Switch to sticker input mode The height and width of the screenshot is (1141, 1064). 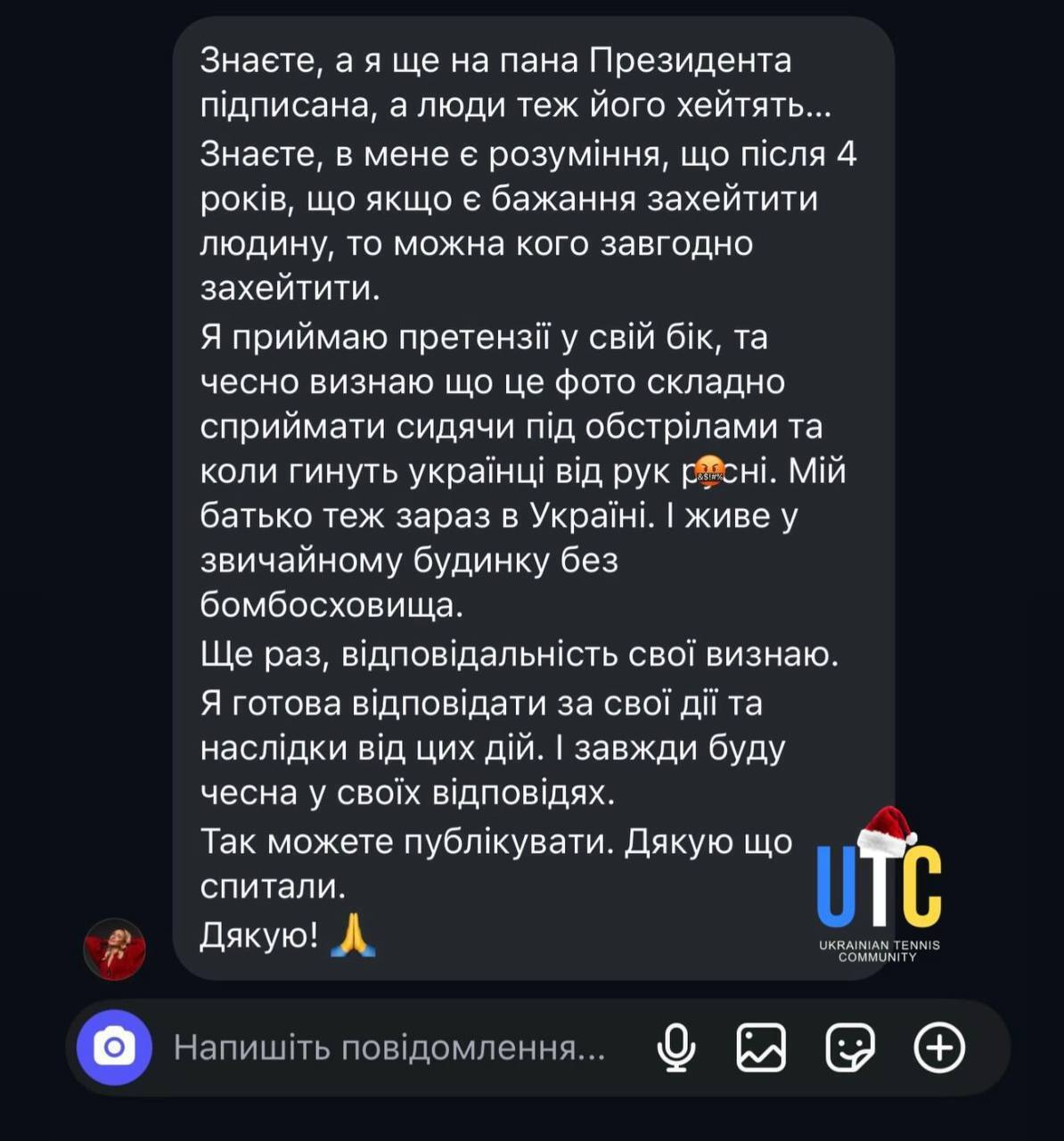tap(853, 1048)
